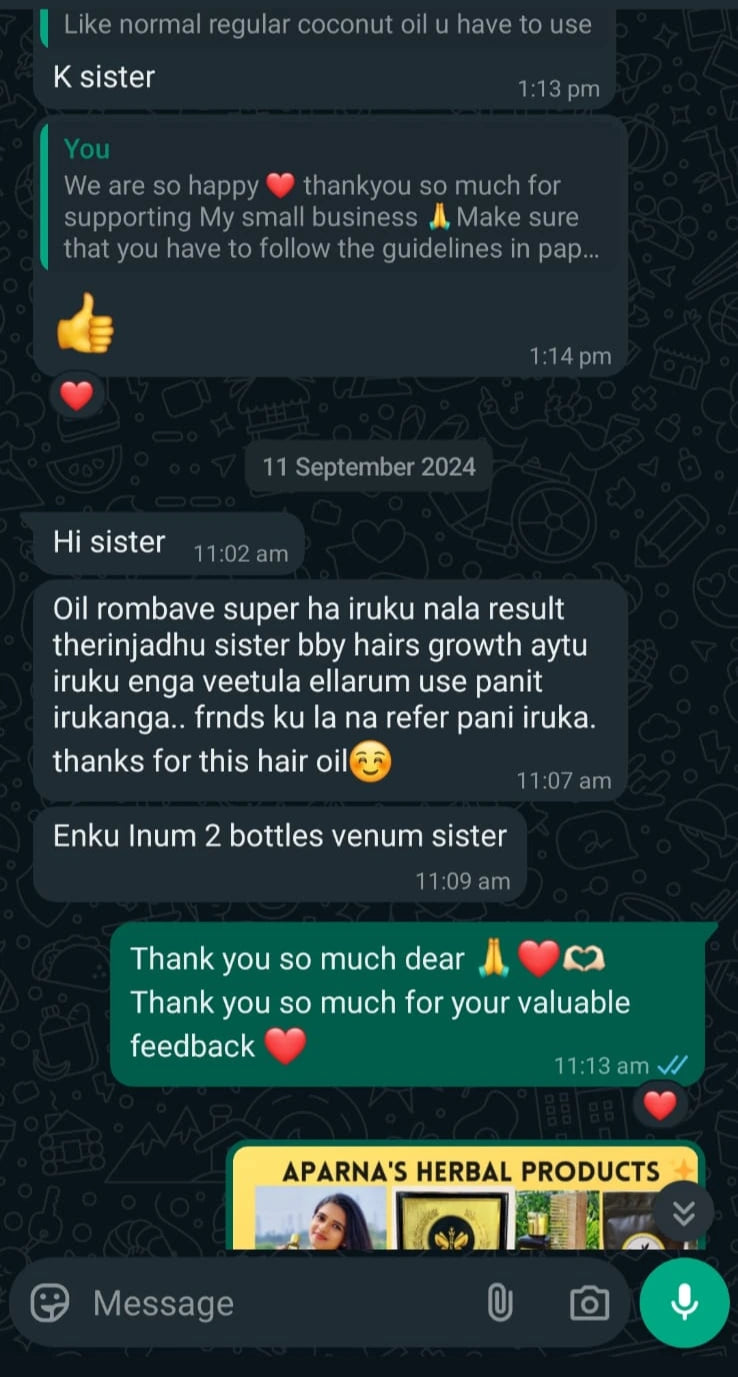This screenshot has height=1377, width=738.
Task: View heart reaction under 'valuable feedback' message
Action: click(x=659, y=1105)
